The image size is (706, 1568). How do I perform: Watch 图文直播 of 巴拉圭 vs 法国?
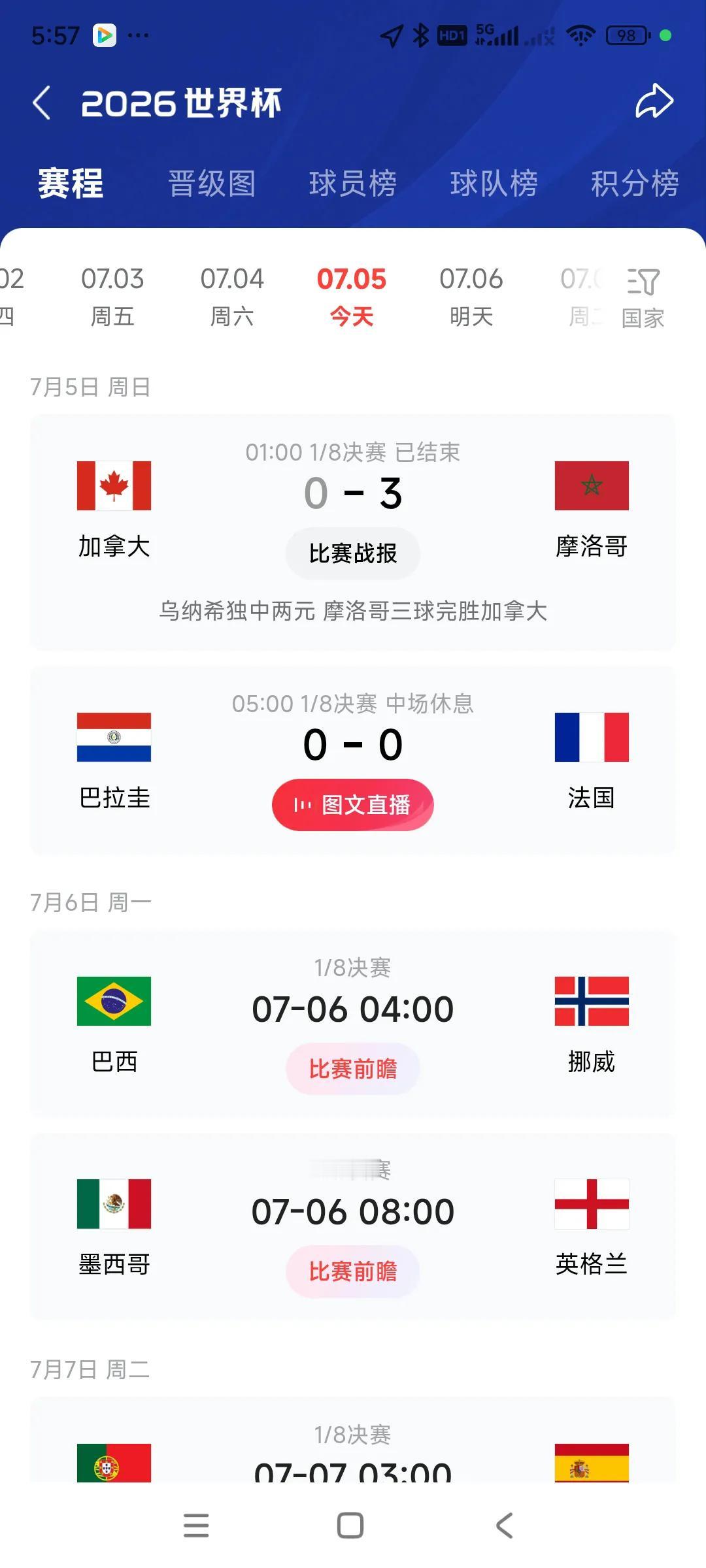coord(353,805)
